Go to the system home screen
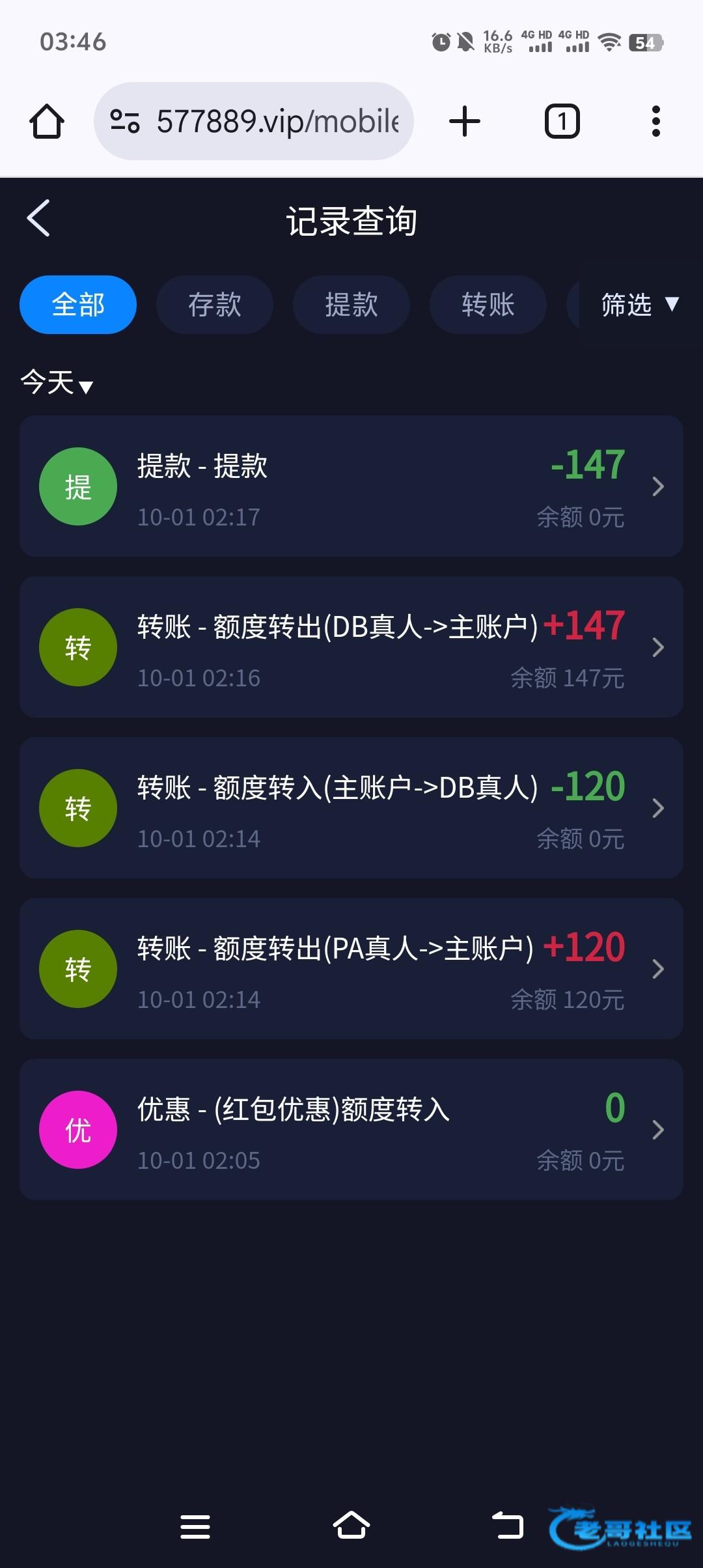Screen dimensions: 703x1568 coord(351,1526)
